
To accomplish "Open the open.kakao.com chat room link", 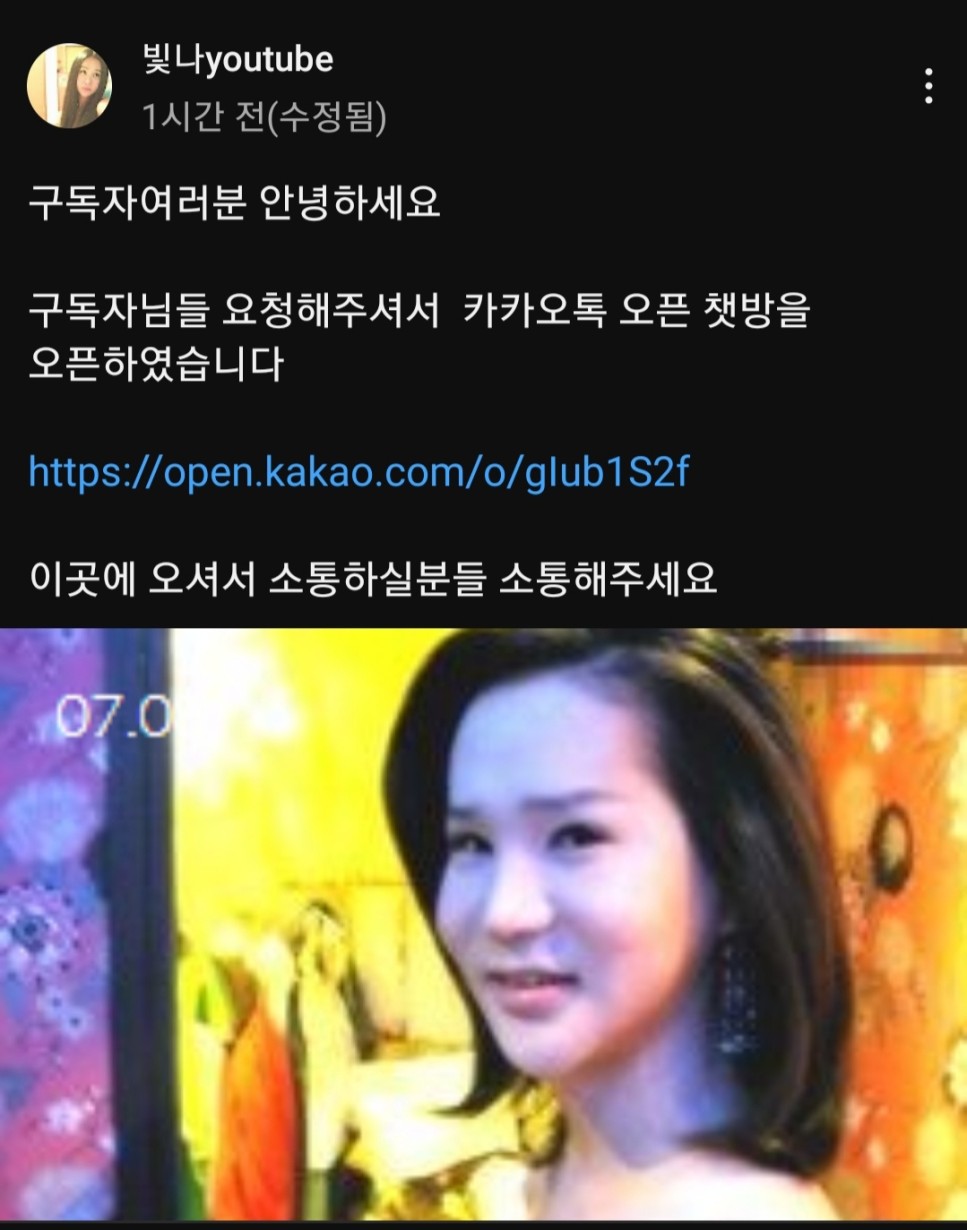I will click(x=359, y=471).
